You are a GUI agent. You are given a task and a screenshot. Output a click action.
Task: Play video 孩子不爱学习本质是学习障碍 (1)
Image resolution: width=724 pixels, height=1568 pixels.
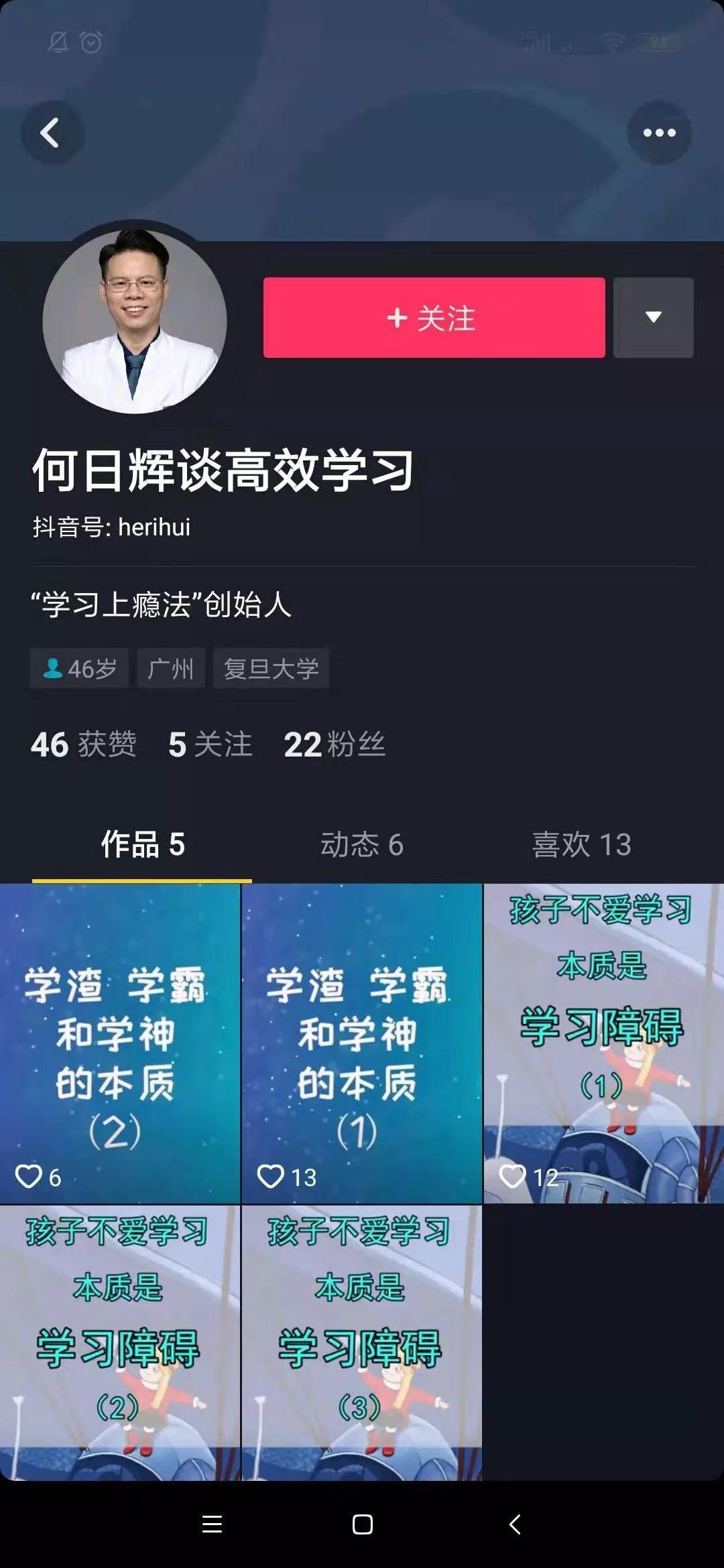pyautogui.click(x=604, y=1043)
